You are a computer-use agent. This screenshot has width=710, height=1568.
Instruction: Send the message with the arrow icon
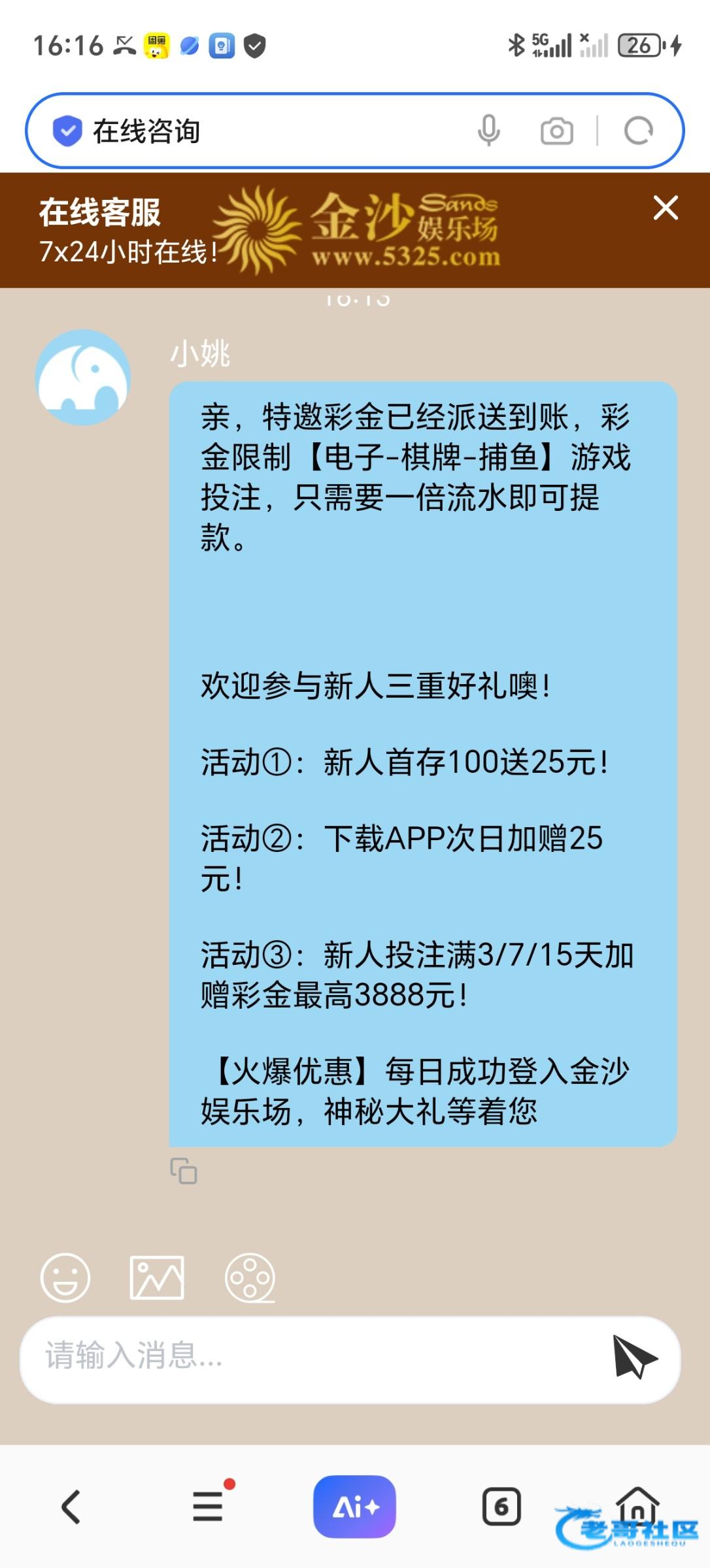pos(633,1357)
